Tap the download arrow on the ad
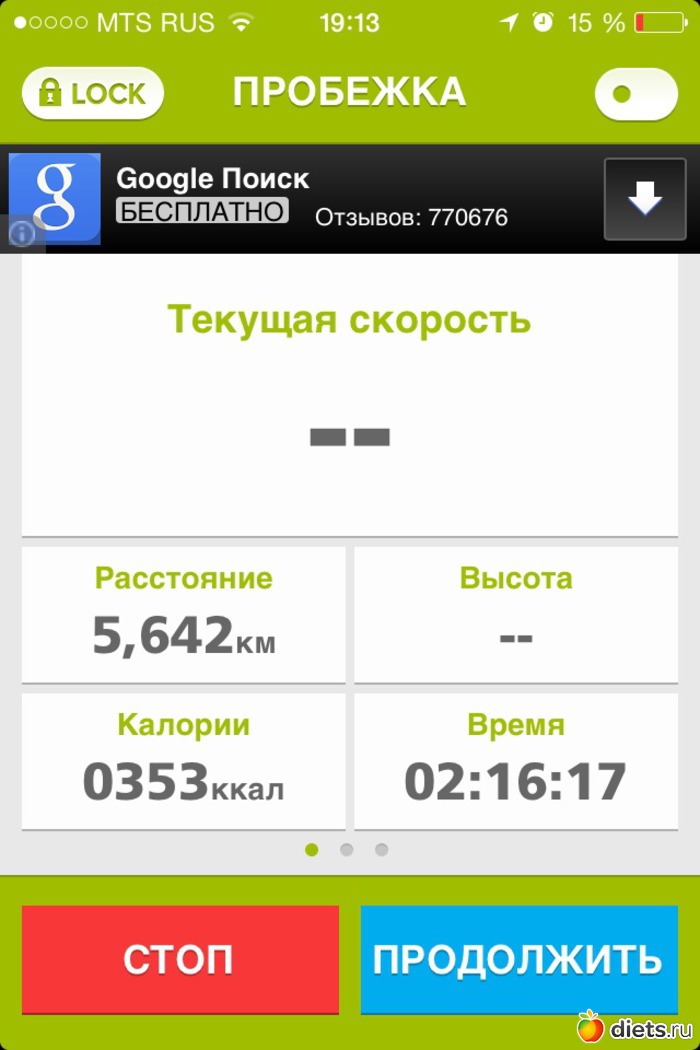This screenshot has width=700, height=1050. (645, 199)
